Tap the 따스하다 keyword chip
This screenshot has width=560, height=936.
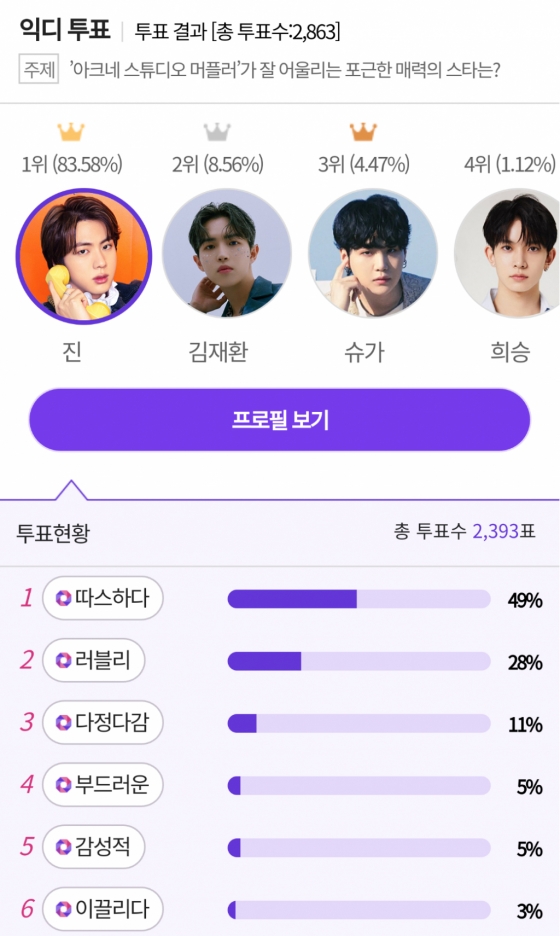(103, 598)
